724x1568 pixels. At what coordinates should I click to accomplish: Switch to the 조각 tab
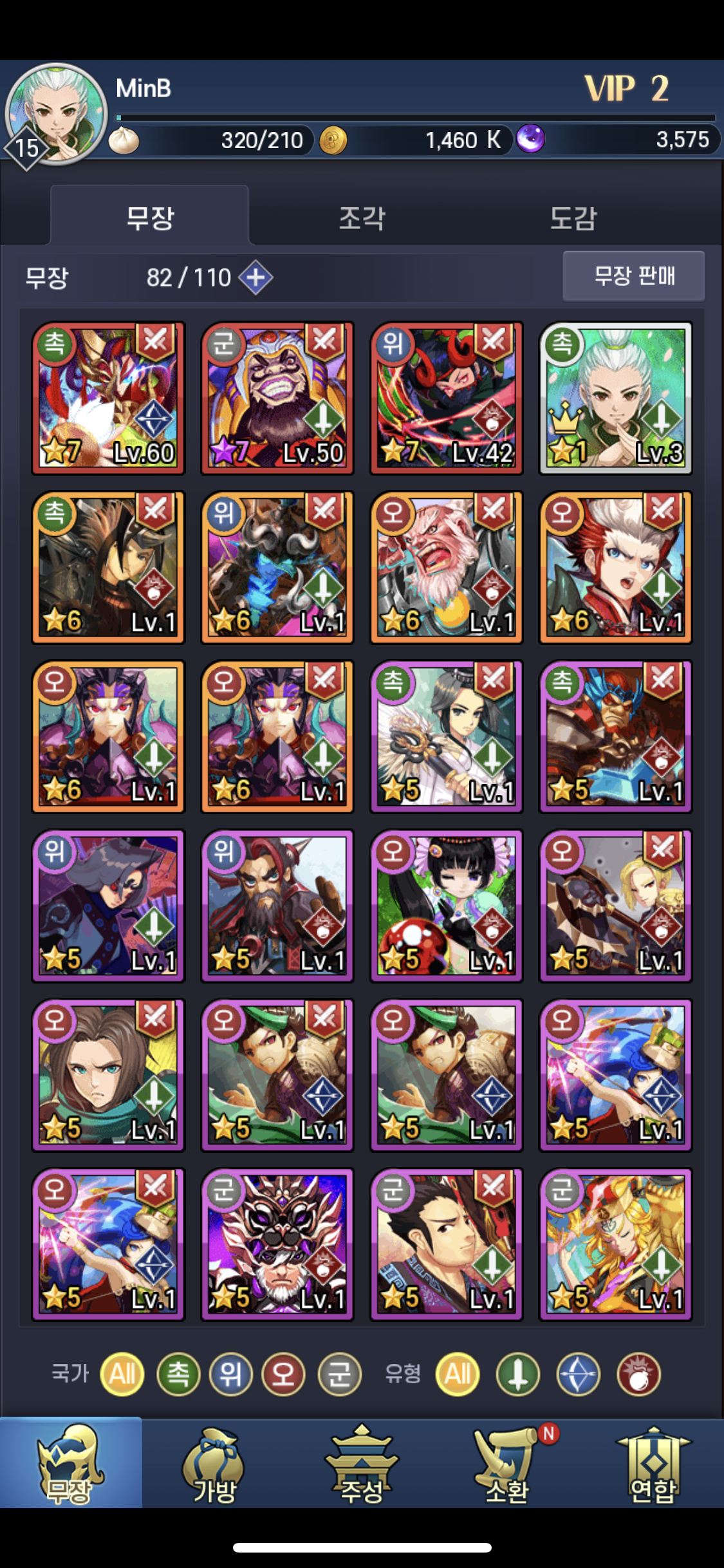click(362, 218)
